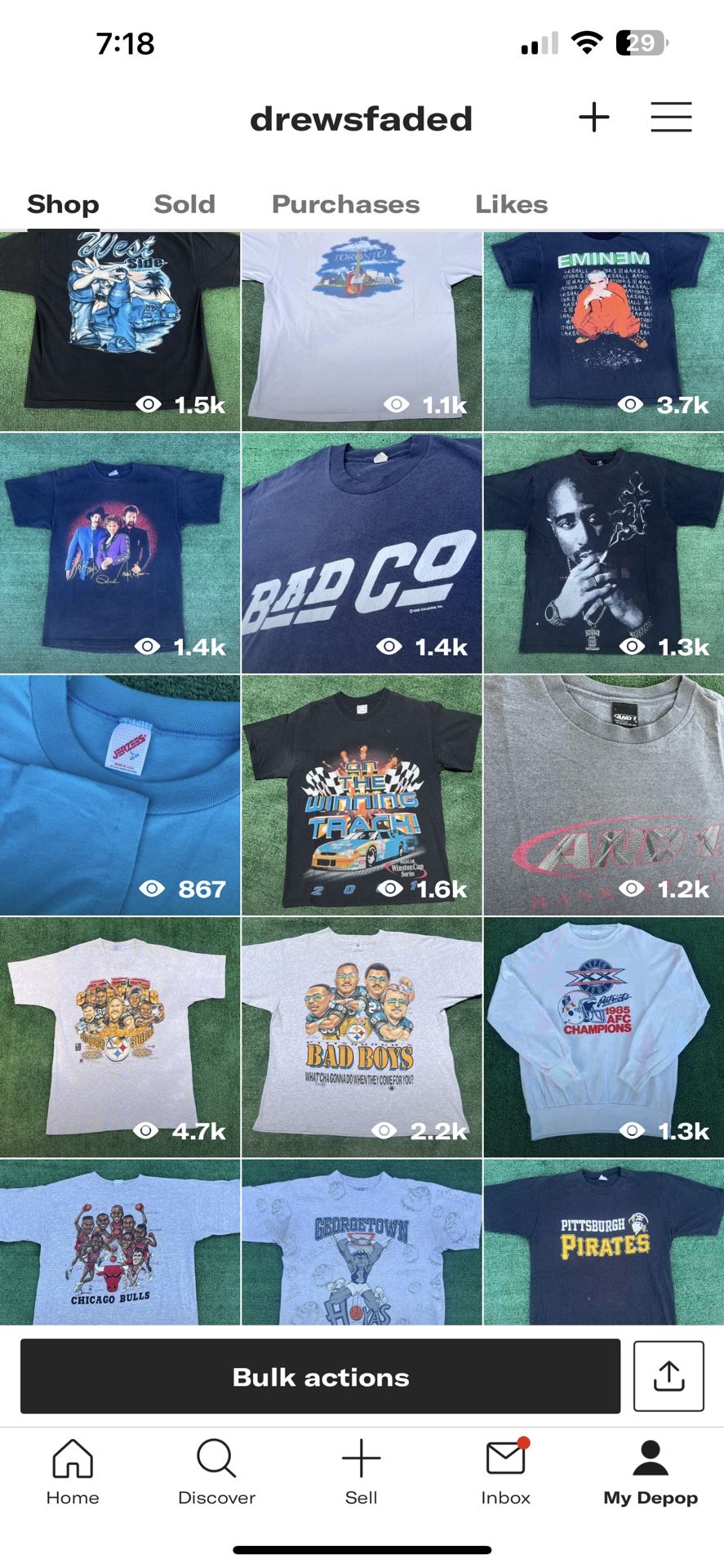
Task: Open the hamburger menu
Action: click(671, 118)
